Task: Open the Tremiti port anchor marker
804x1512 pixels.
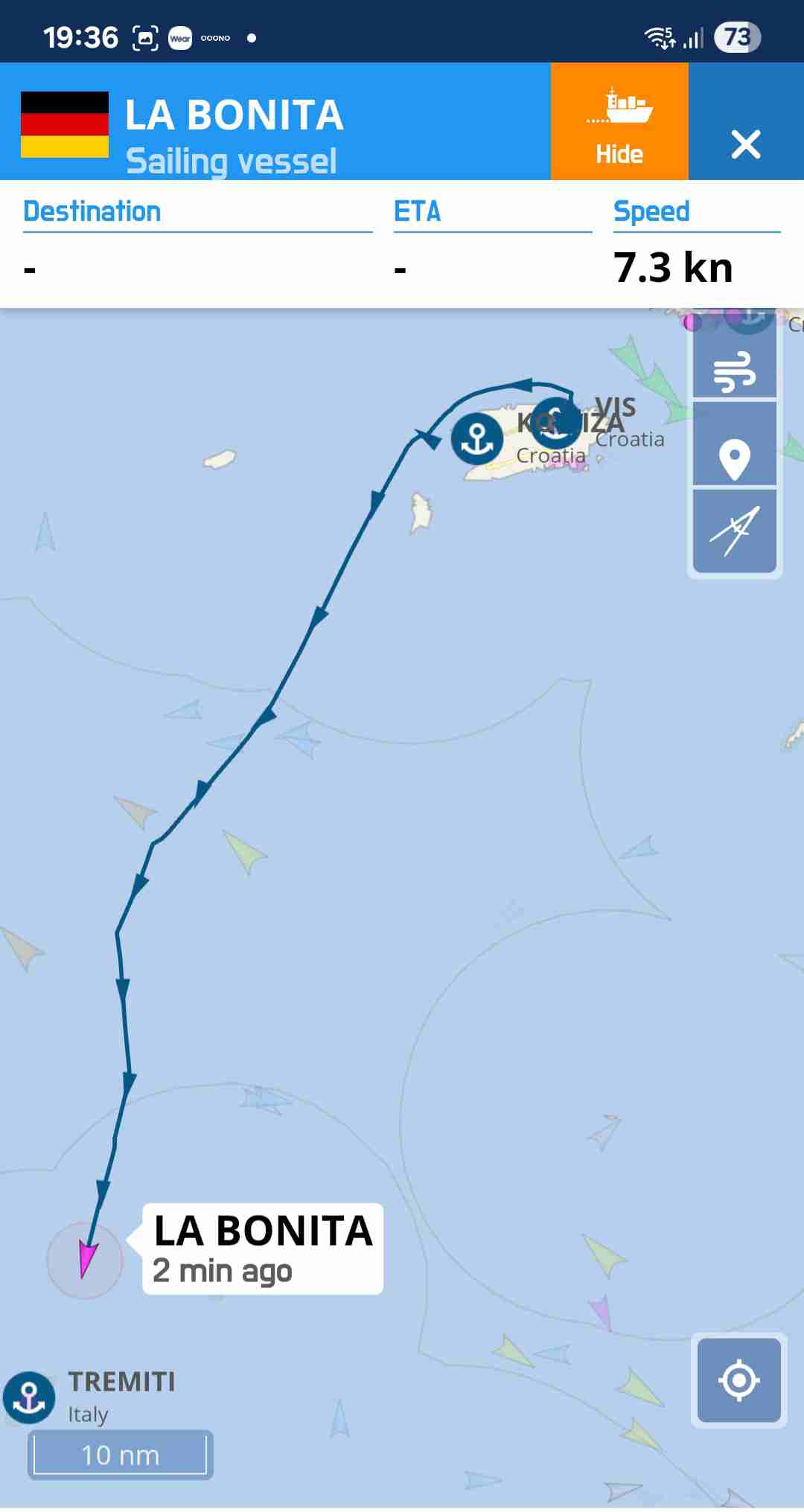Action: pyautogui.click(x=29, y=1397)
